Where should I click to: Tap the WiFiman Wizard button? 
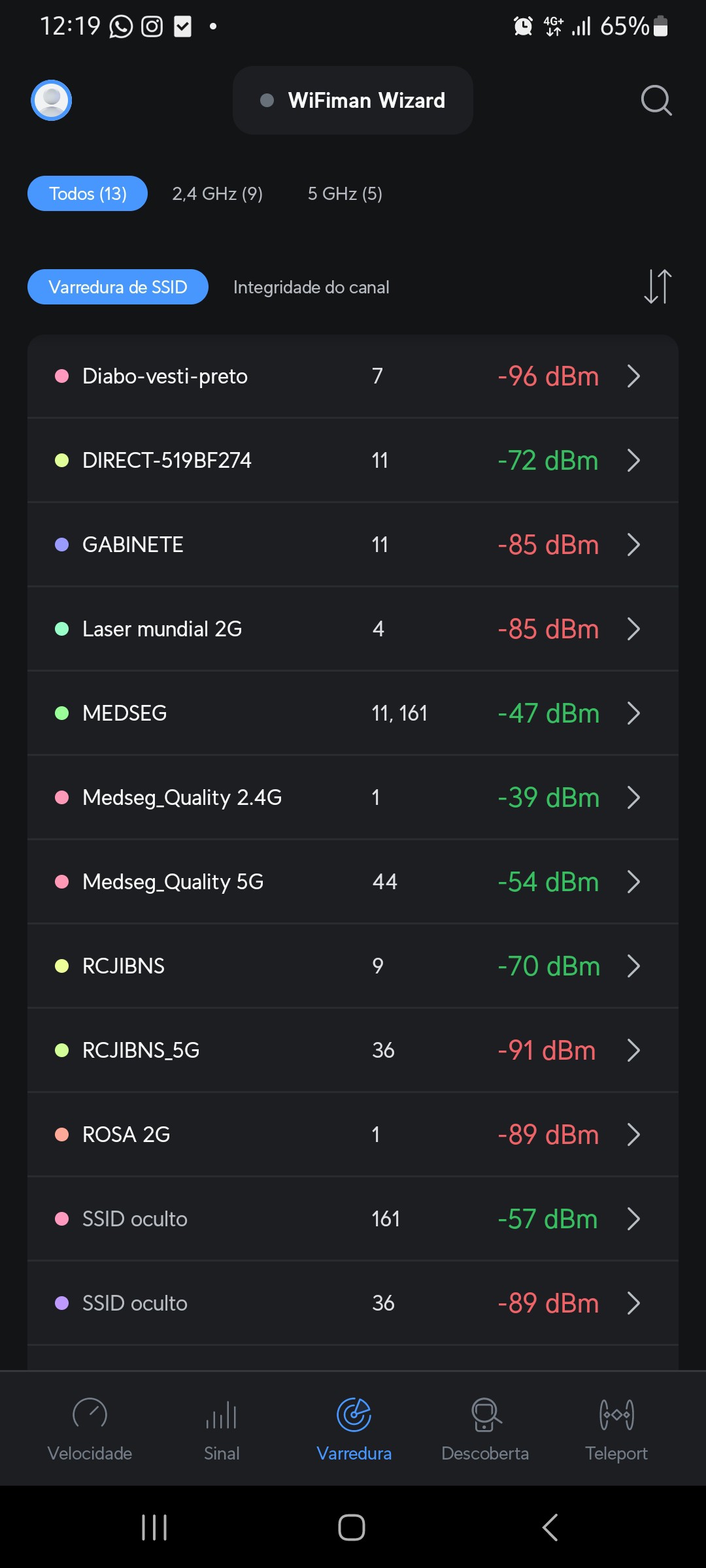pos(353,100)
